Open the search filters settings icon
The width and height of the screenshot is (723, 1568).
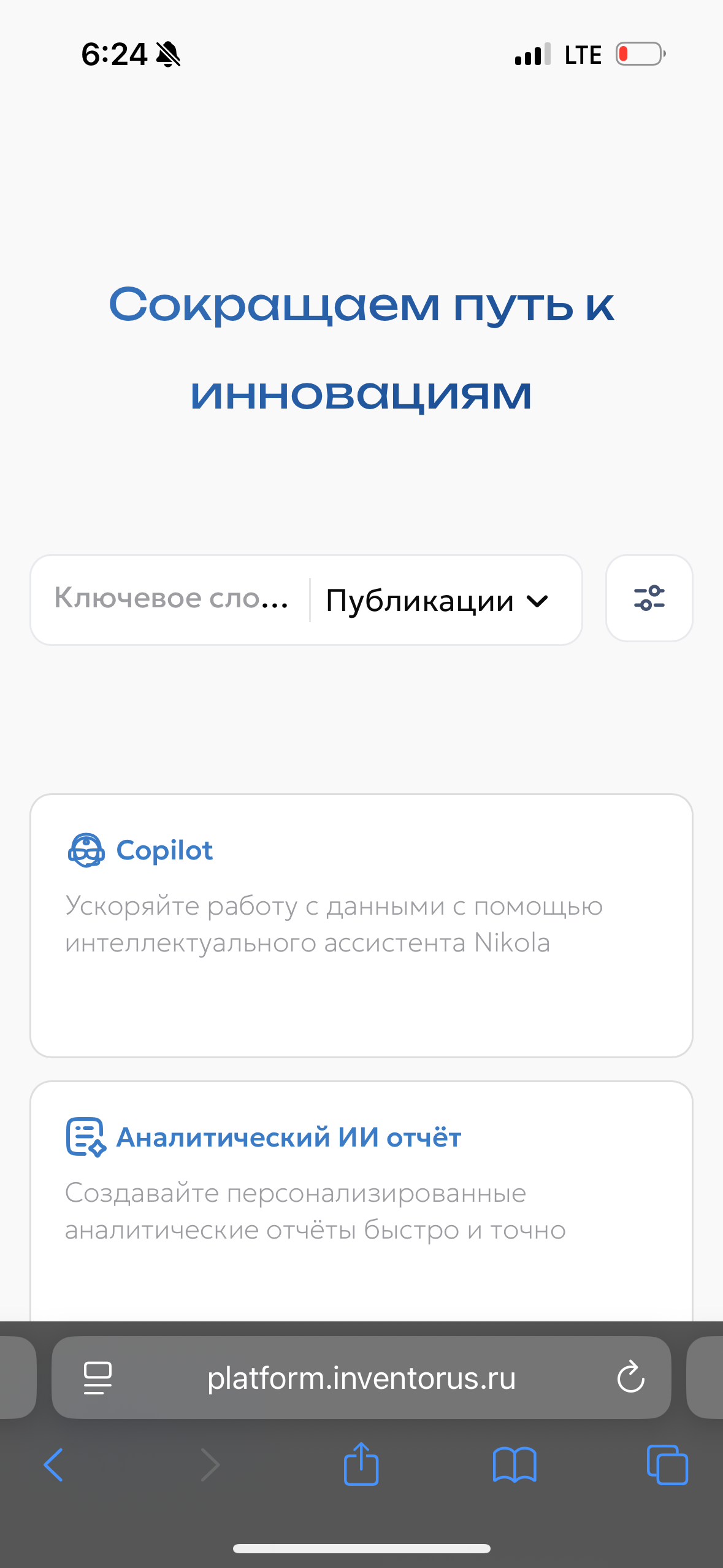tap(649, 599)
